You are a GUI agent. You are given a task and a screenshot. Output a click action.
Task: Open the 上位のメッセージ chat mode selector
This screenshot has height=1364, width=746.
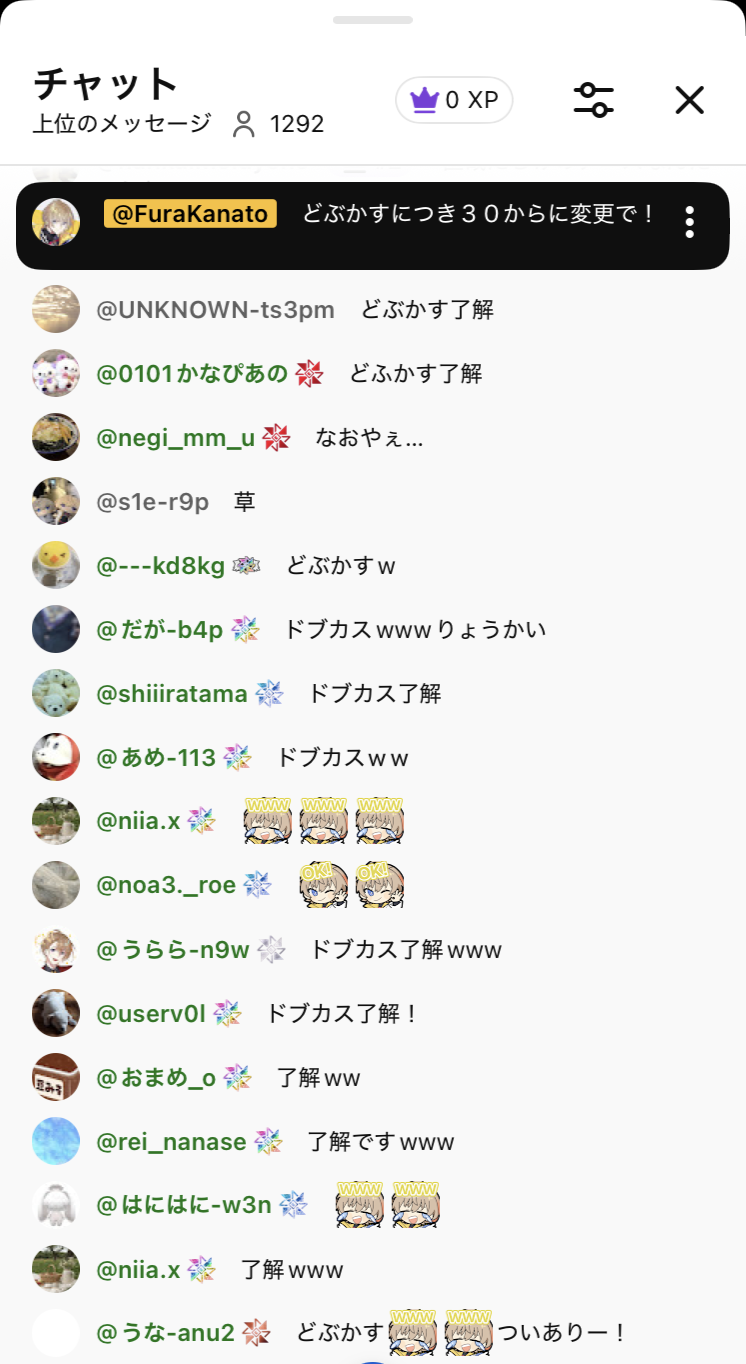[122, 124]
